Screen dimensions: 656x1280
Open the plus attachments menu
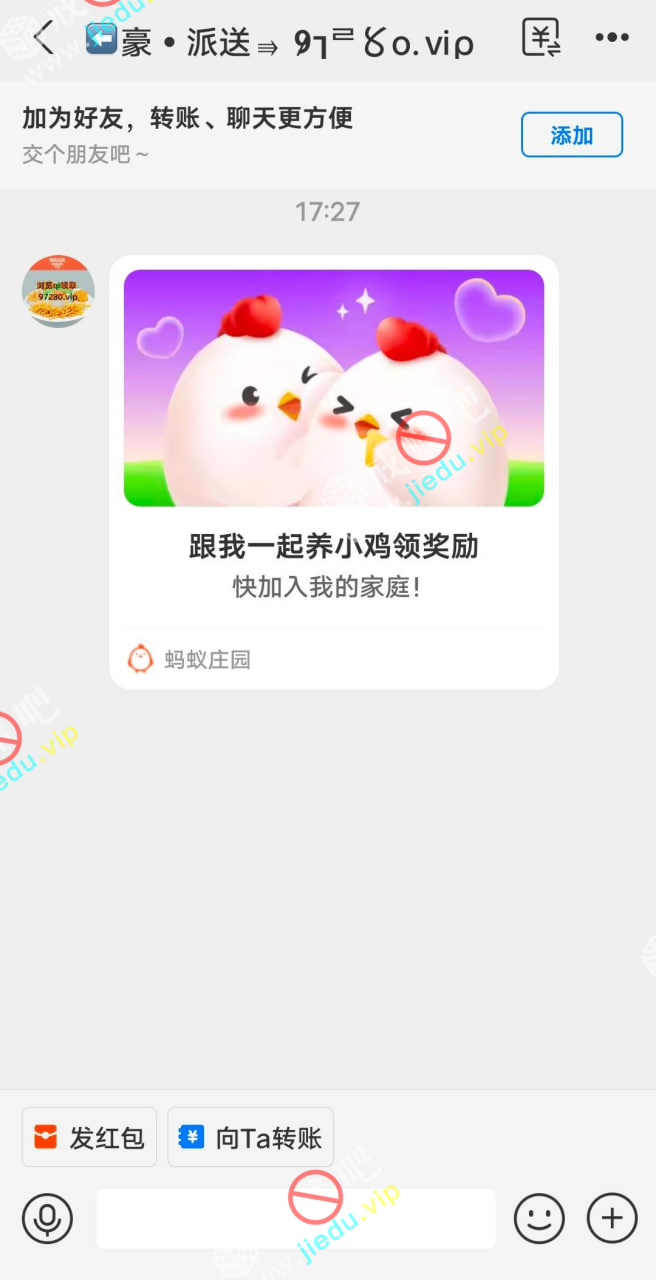click(x=612, y=1218)
